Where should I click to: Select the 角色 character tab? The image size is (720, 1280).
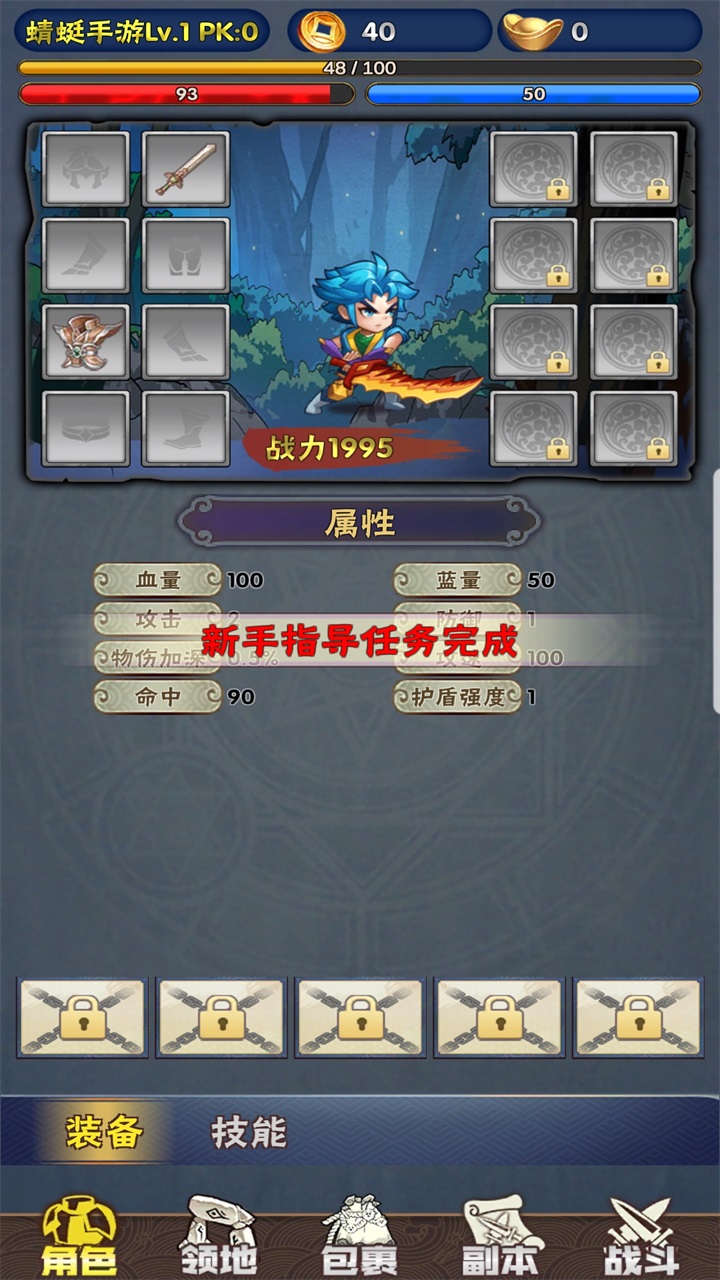point(78,1235)
